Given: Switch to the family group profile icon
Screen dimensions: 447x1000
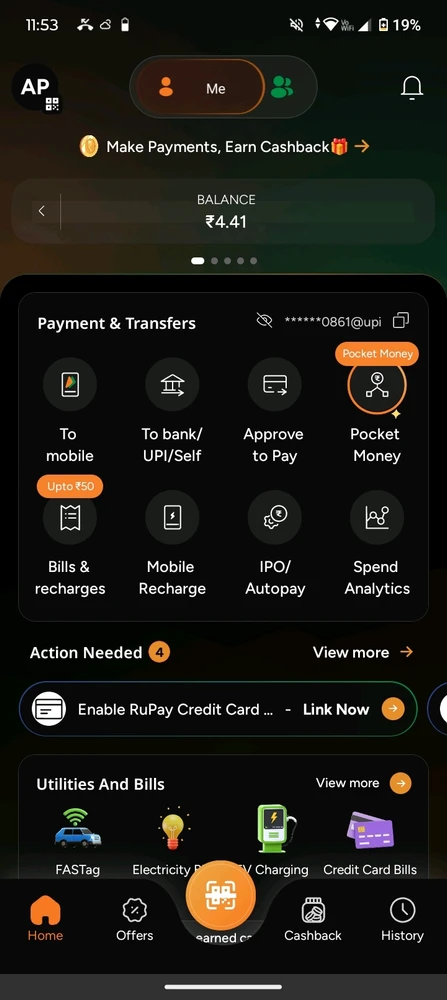Looking at the screenshot, I should [281, 87].
